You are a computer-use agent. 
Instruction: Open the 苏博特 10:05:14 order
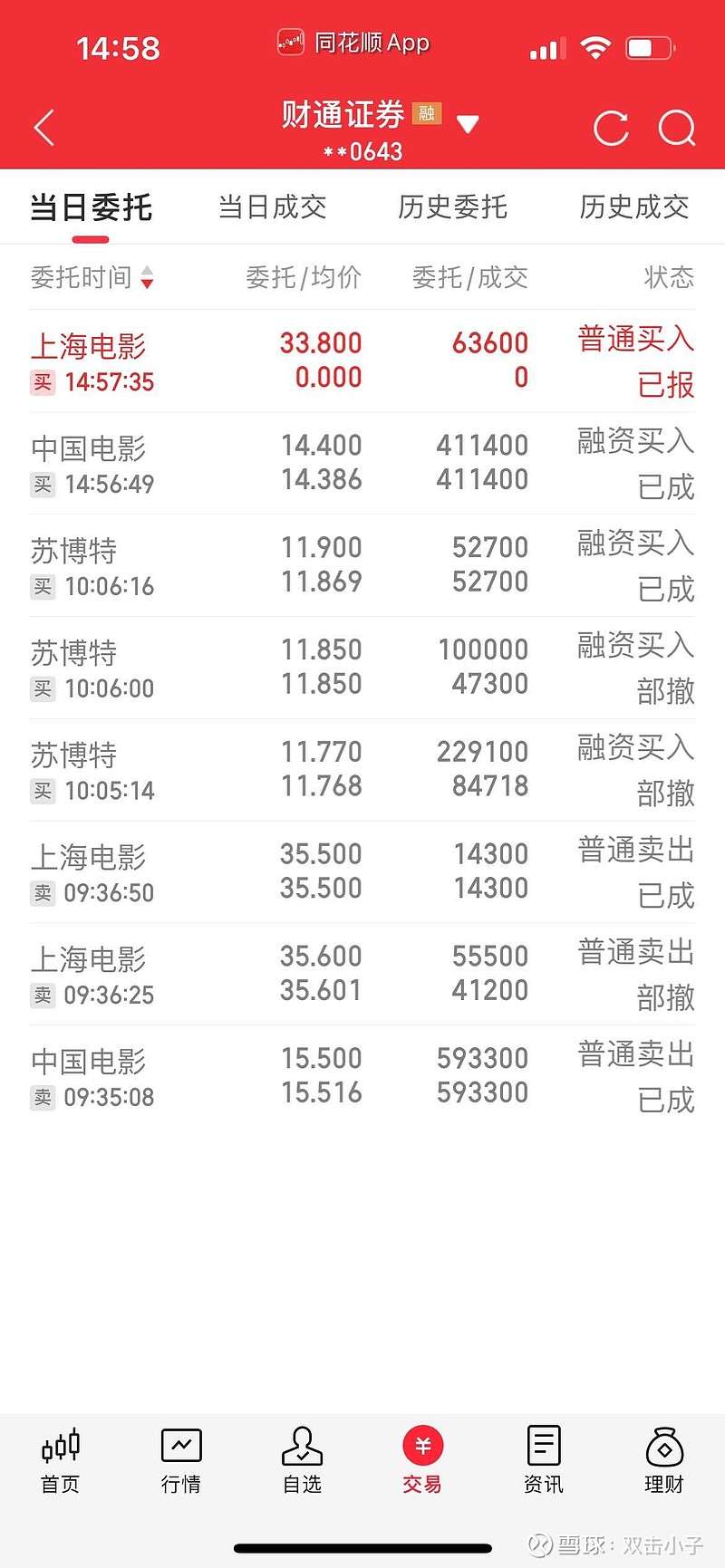(362, 771)
